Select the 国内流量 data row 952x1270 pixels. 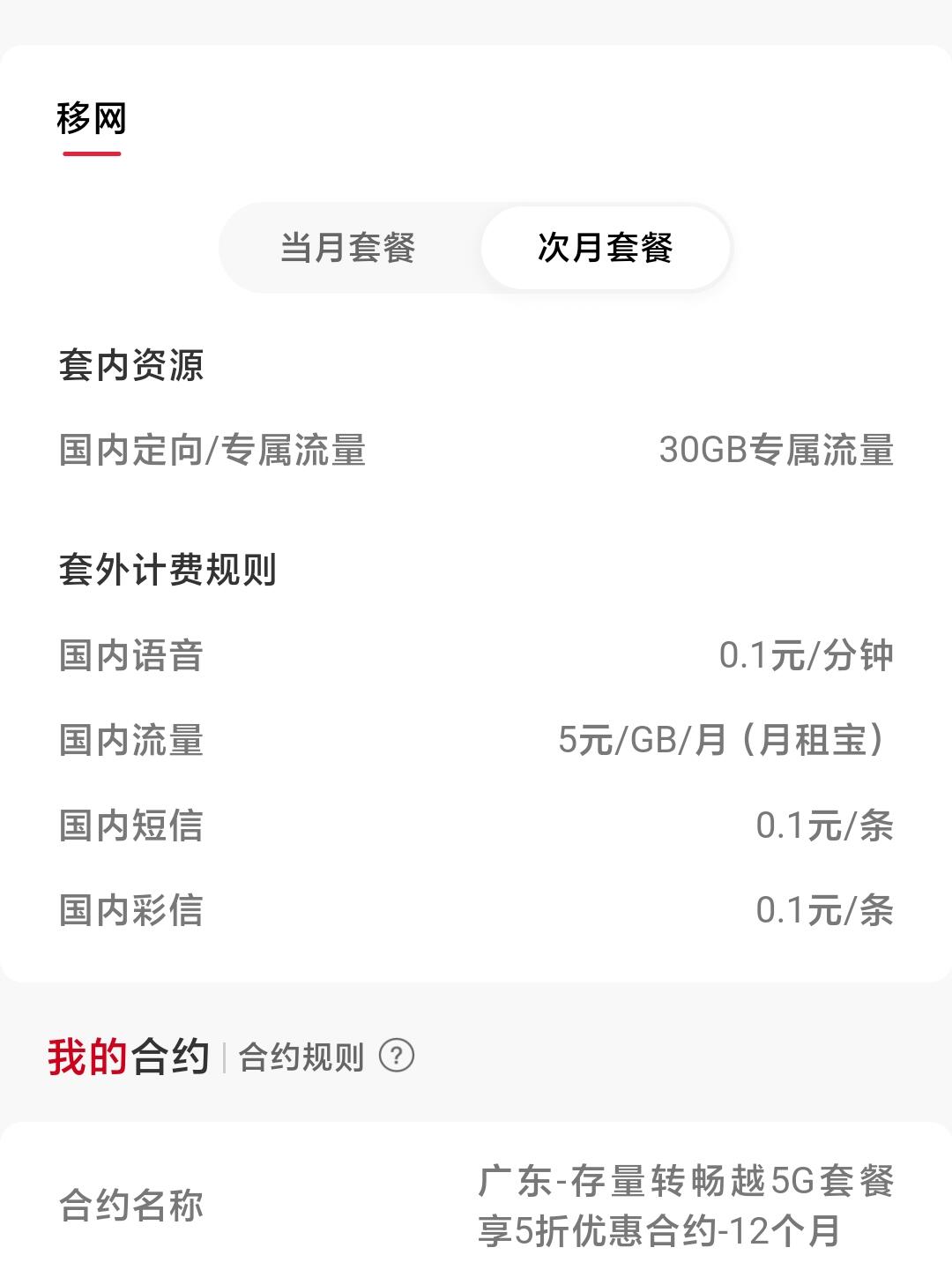click(x=130, y=742)
